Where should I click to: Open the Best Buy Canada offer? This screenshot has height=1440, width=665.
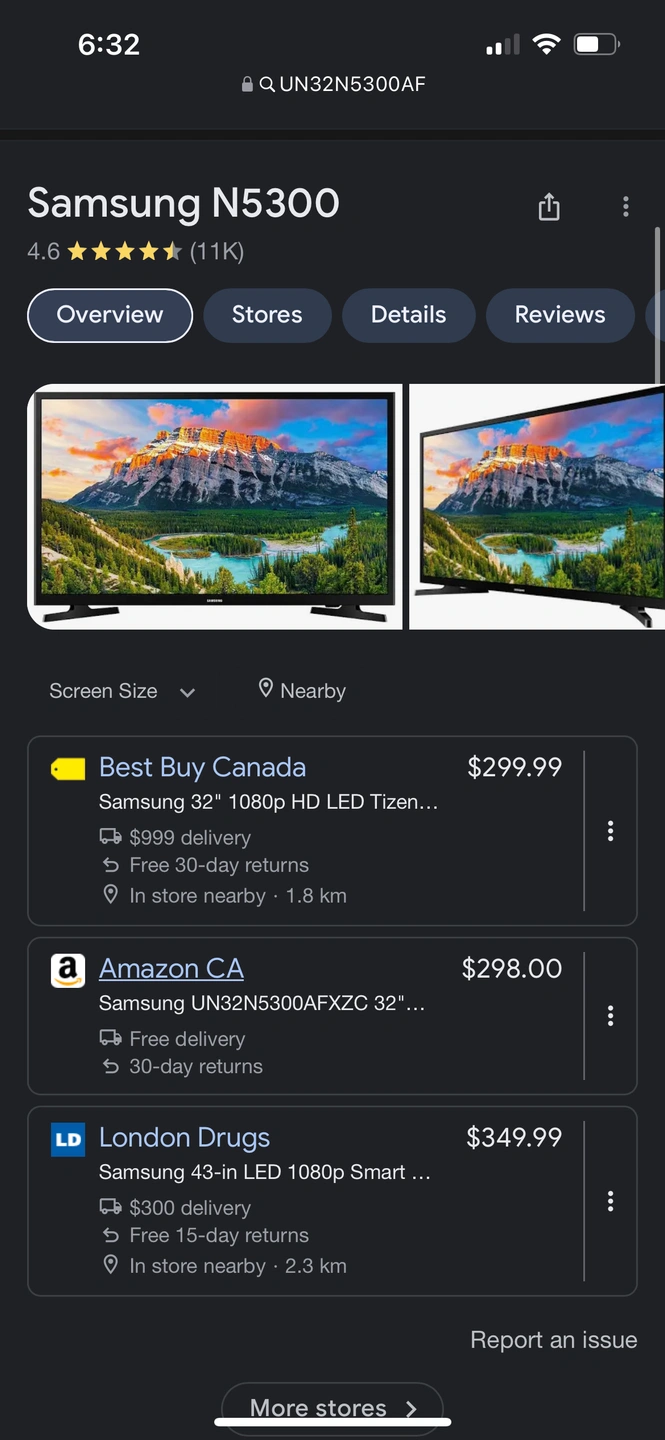coord(203,768)
